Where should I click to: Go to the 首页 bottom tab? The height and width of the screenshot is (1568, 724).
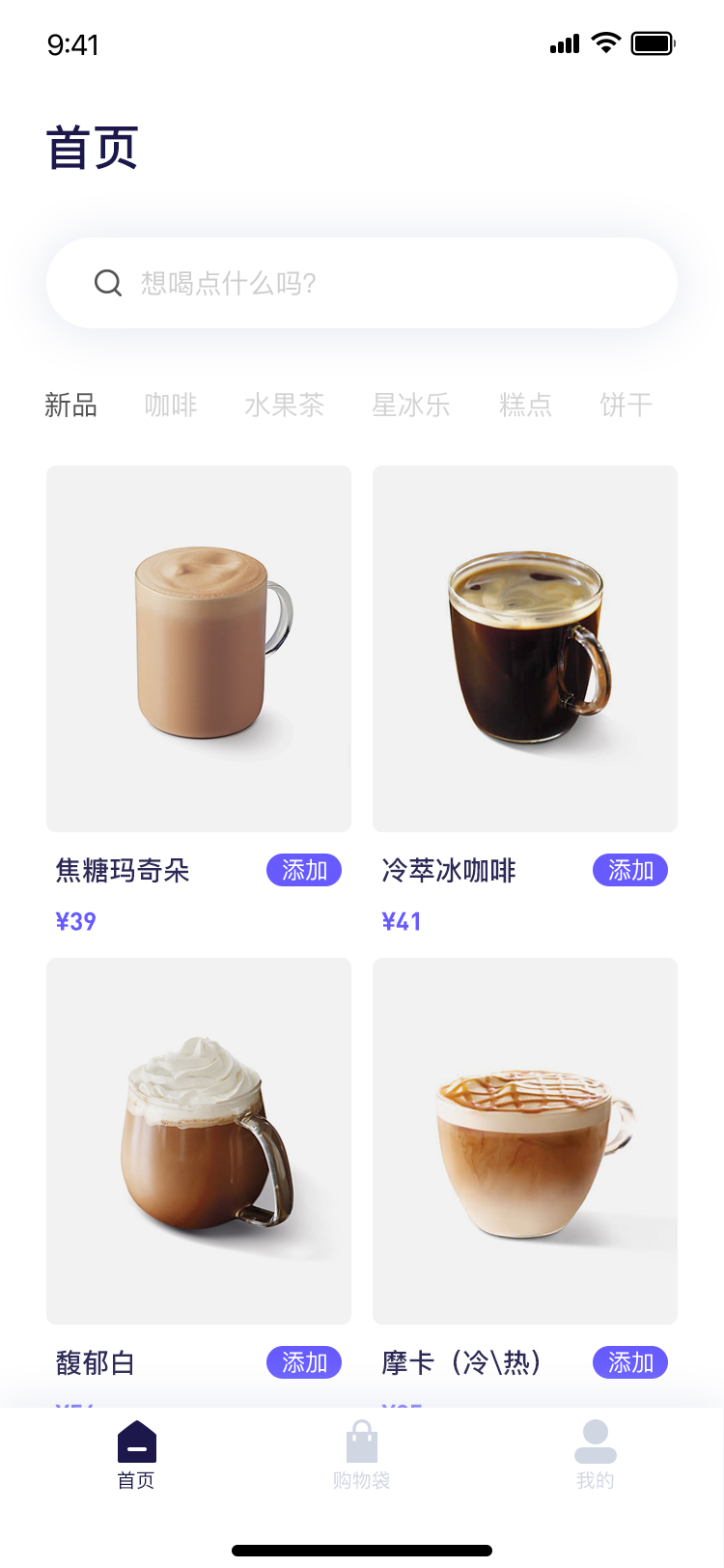coord(136,1455)
